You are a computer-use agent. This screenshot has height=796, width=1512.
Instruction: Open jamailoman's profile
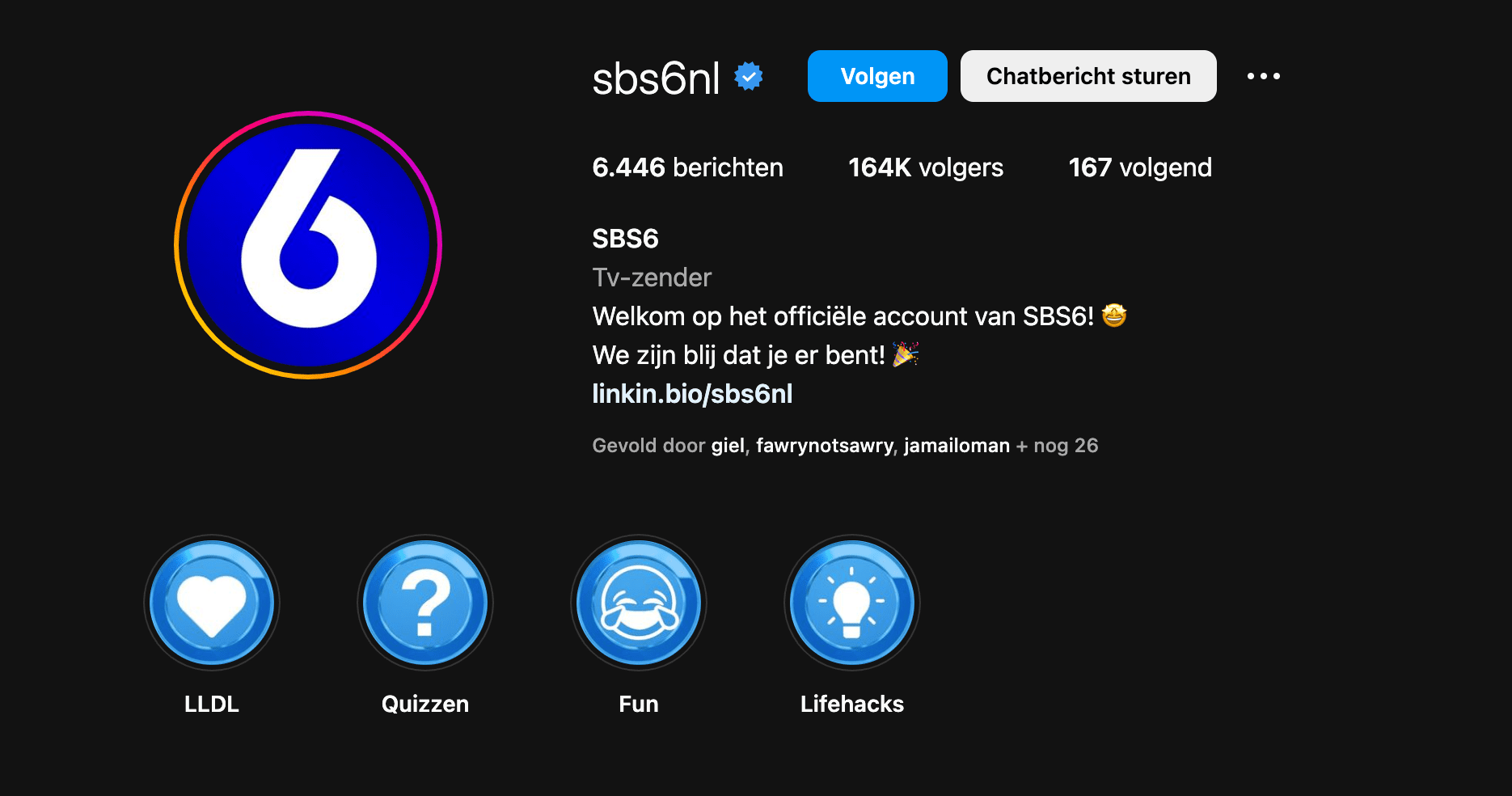957,446
